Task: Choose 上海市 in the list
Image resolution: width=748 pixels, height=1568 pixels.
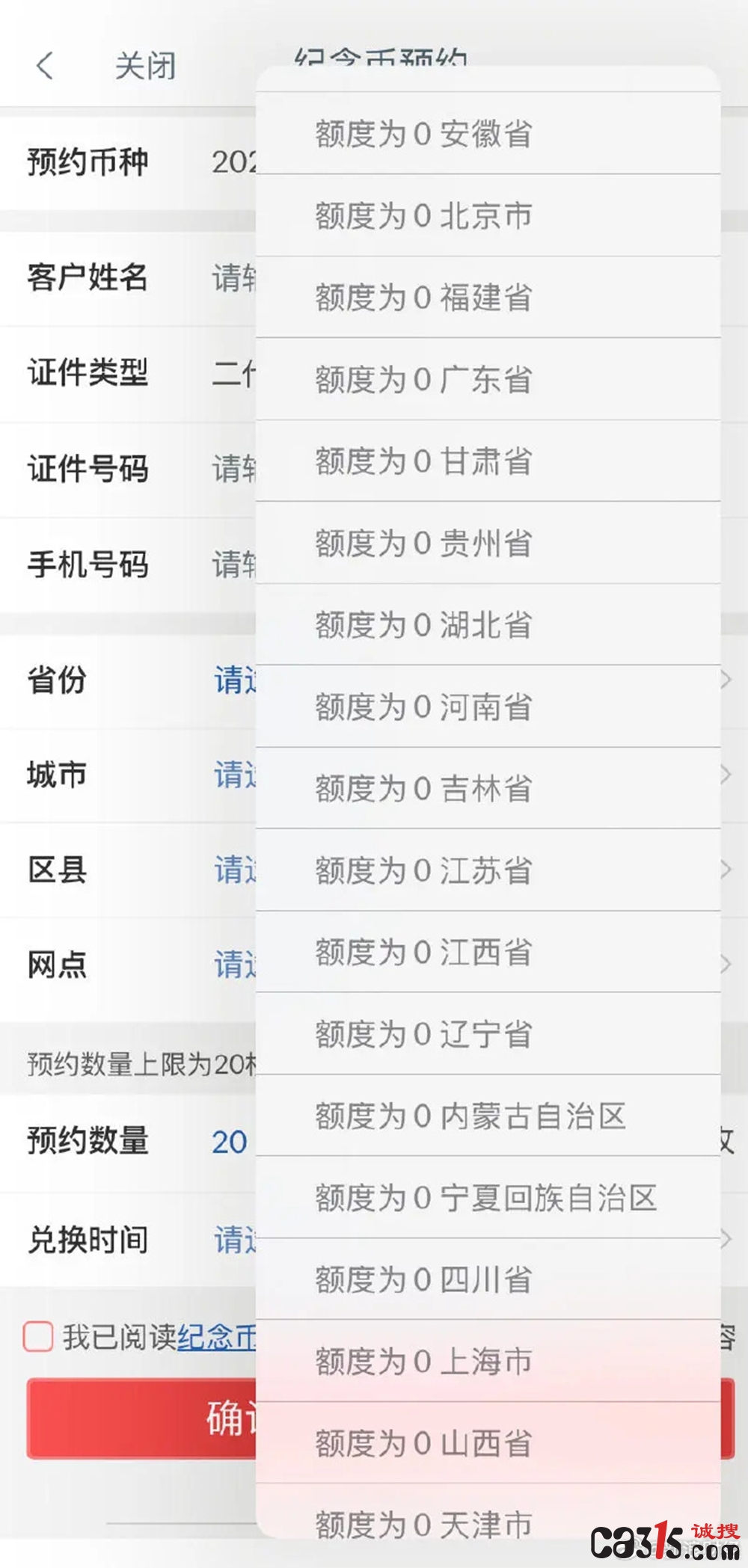Action: point(488,1361)
